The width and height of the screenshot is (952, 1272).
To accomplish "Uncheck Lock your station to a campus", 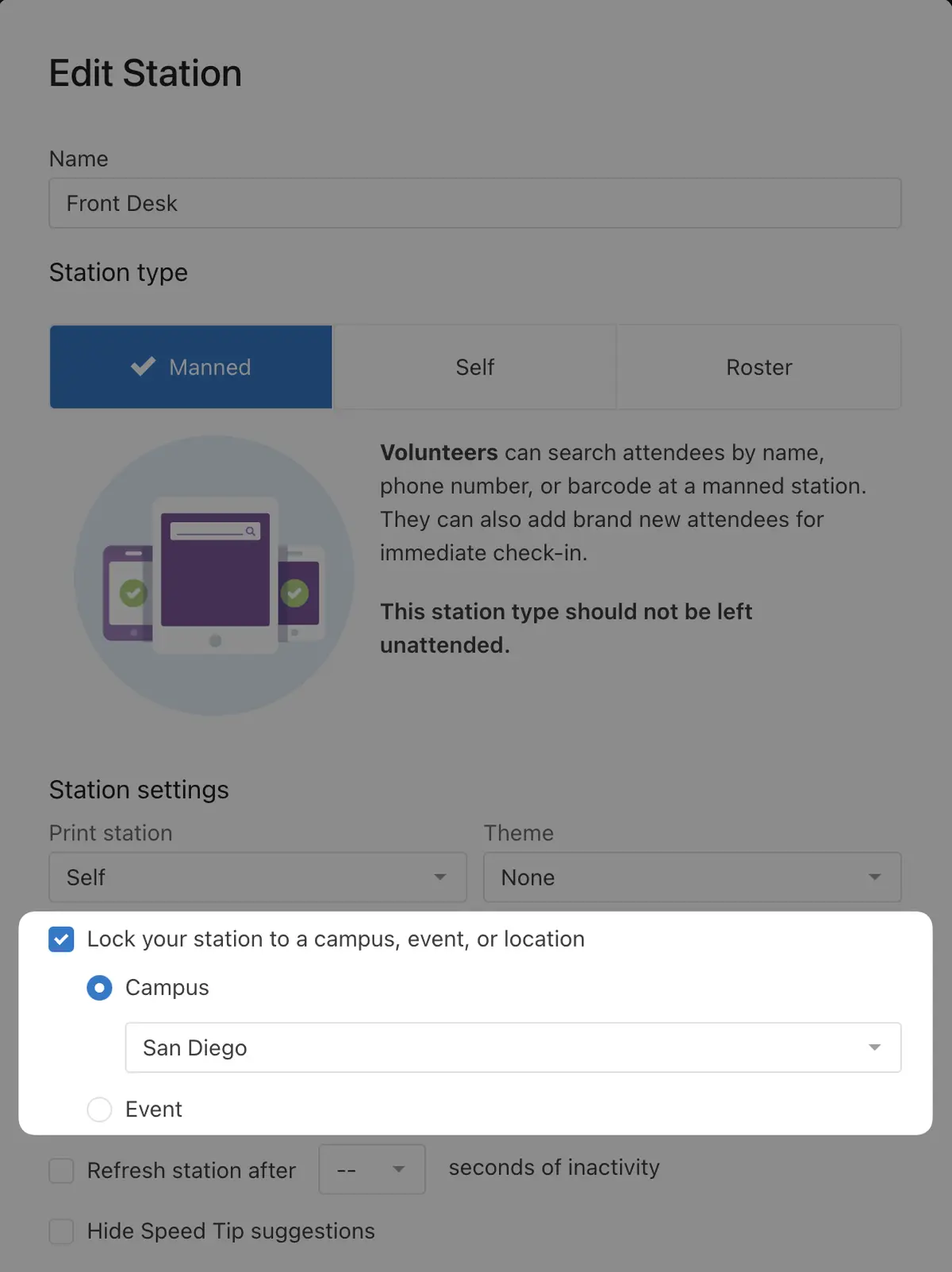I will point(61,939).
